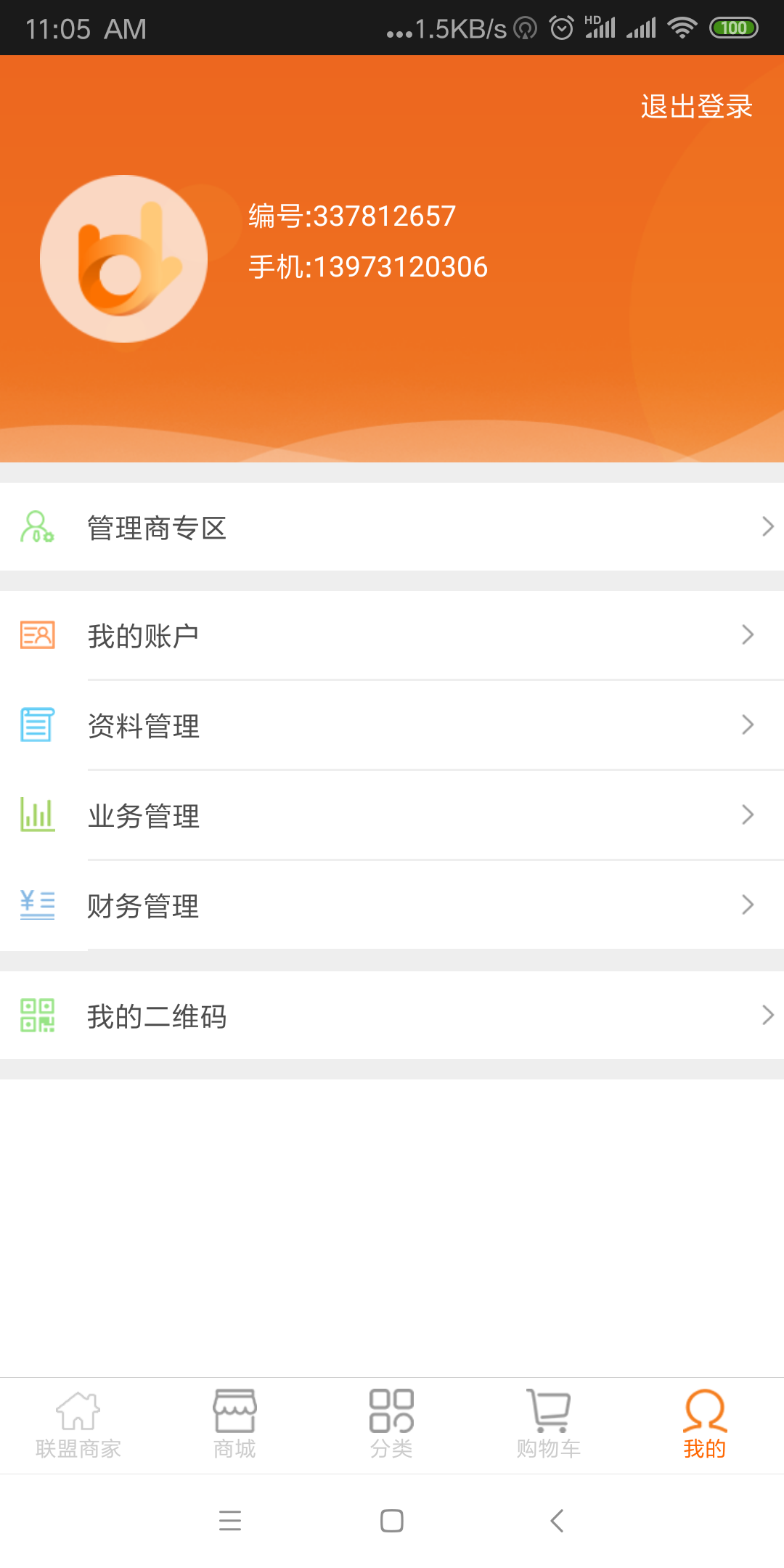This screenshot has width=784, height=1568.
Task: Select 财务管理
Action: click(392, 905)
